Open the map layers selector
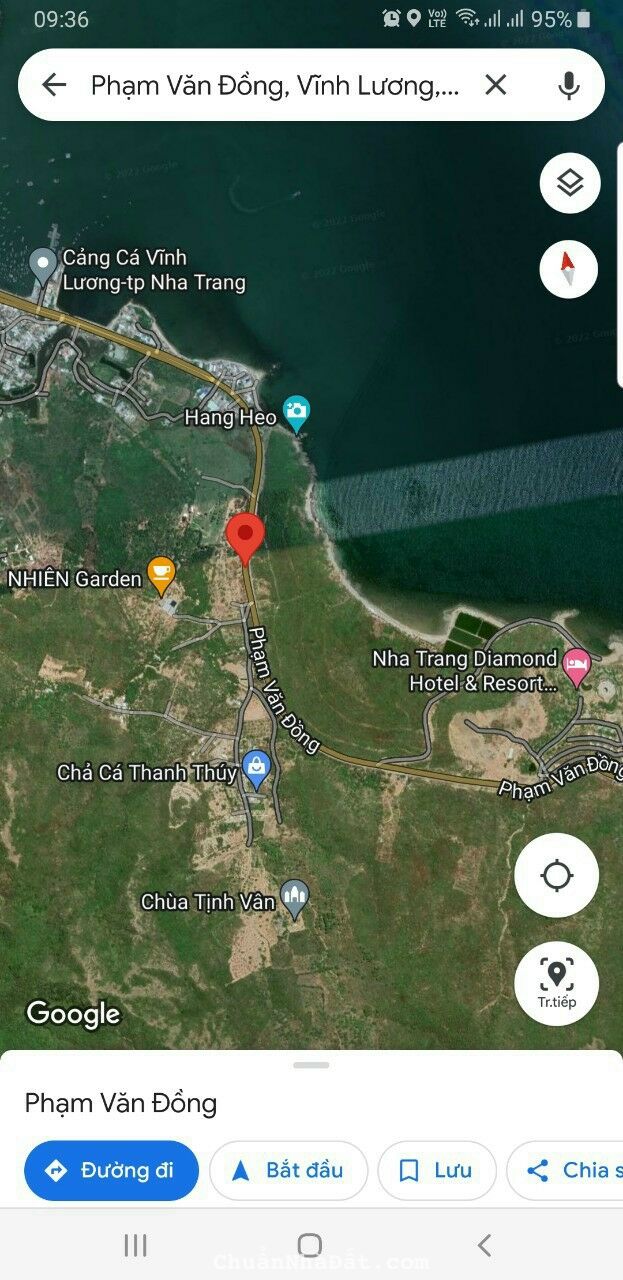The width and height of the screenshot is (623, 1280). 570,183
